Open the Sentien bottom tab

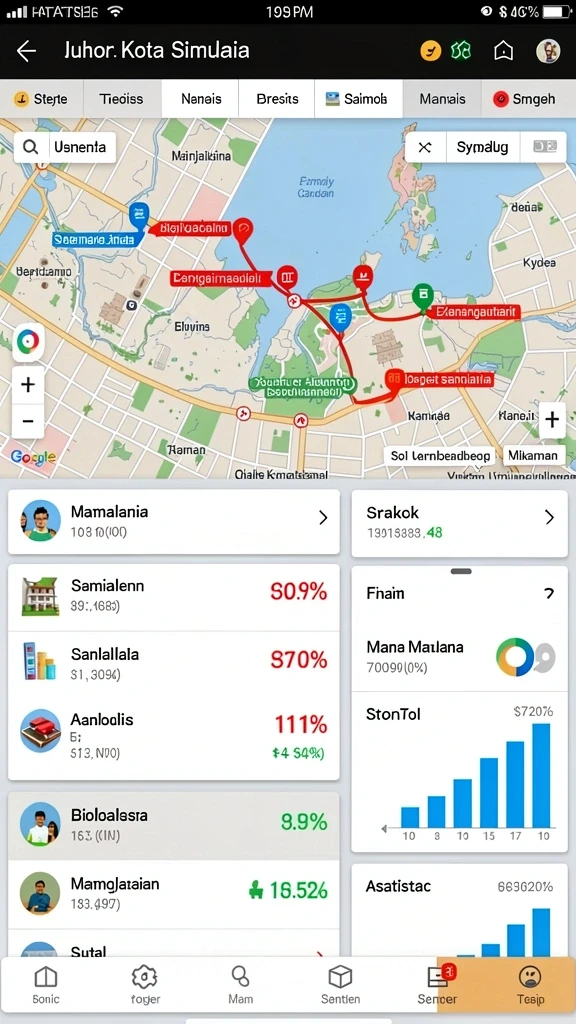340,985
